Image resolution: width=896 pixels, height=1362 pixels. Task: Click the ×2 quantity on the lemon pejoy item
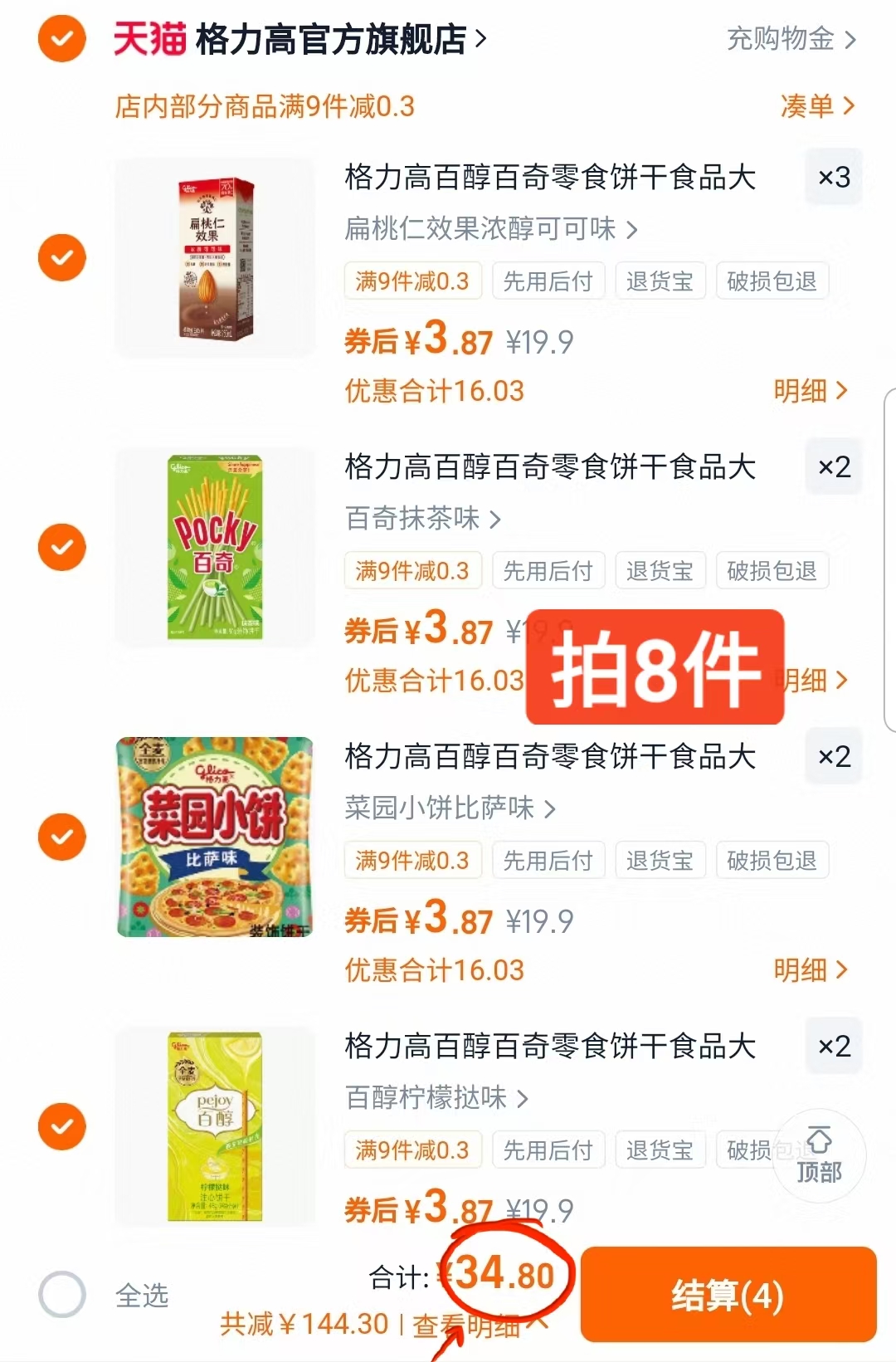pos(833,1046)
